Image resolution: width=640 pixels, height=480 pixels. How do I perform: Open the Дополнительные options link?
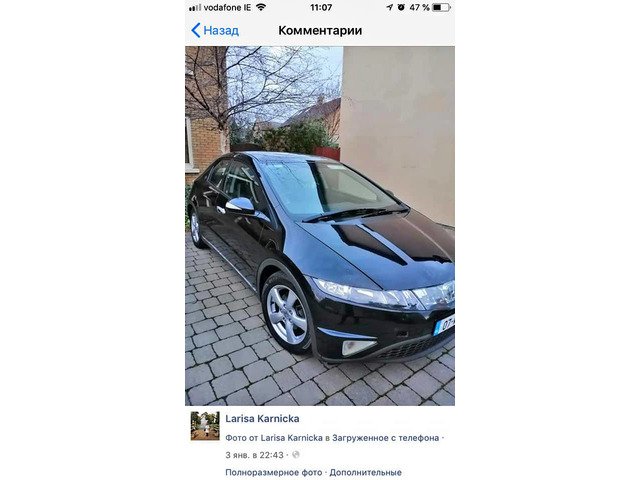366,472
